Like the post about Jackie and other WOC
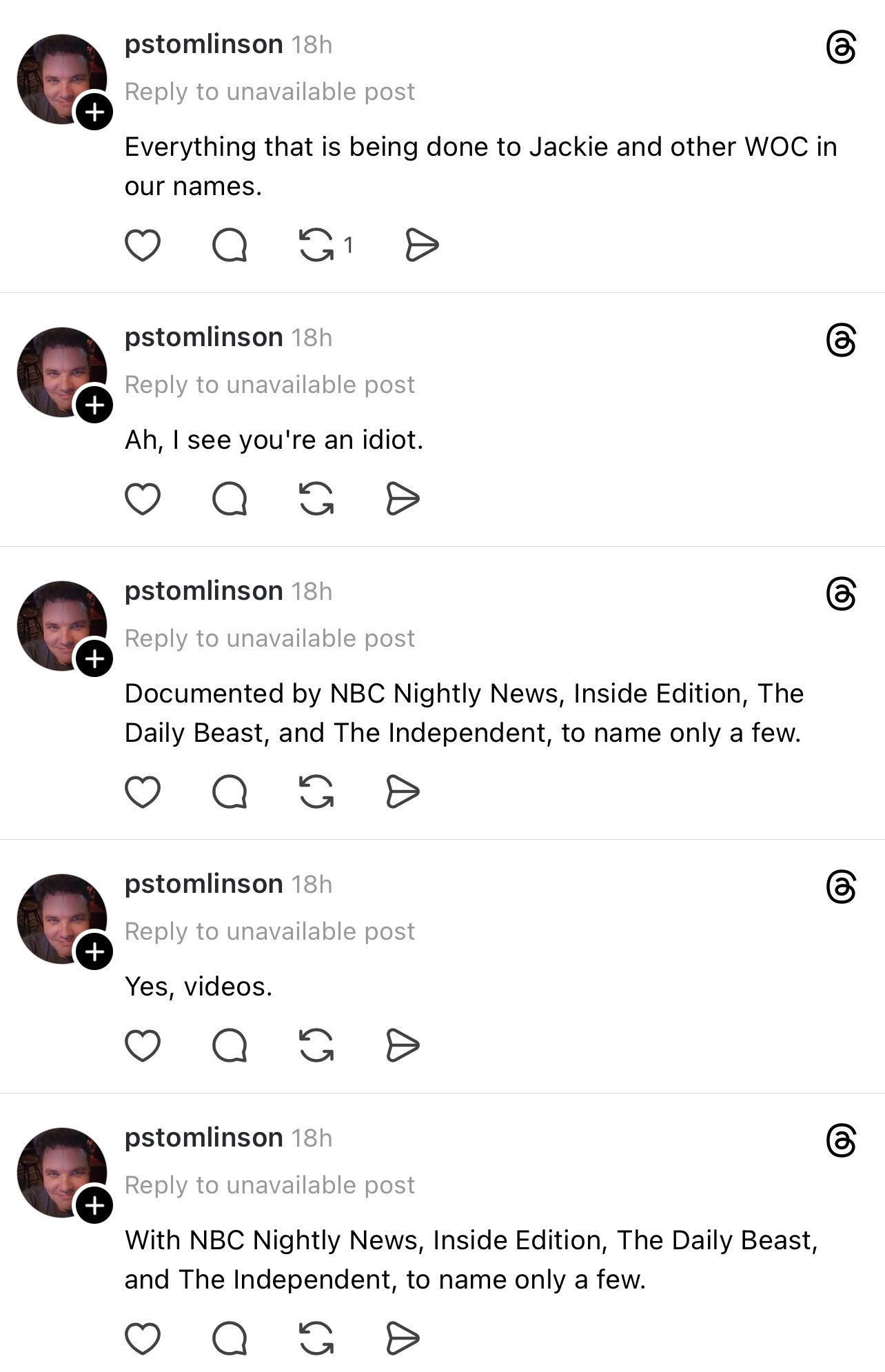This screenshot has height=1372, width=885. [143, 245]
